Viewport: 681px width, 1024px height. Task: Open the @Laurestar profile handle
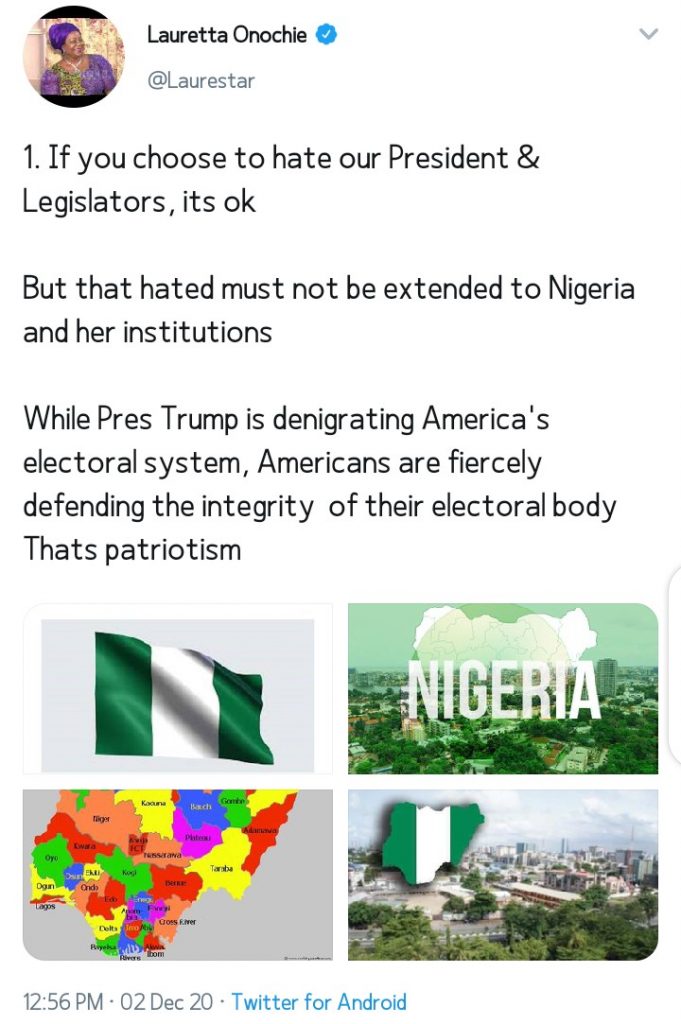click(200, 81)
